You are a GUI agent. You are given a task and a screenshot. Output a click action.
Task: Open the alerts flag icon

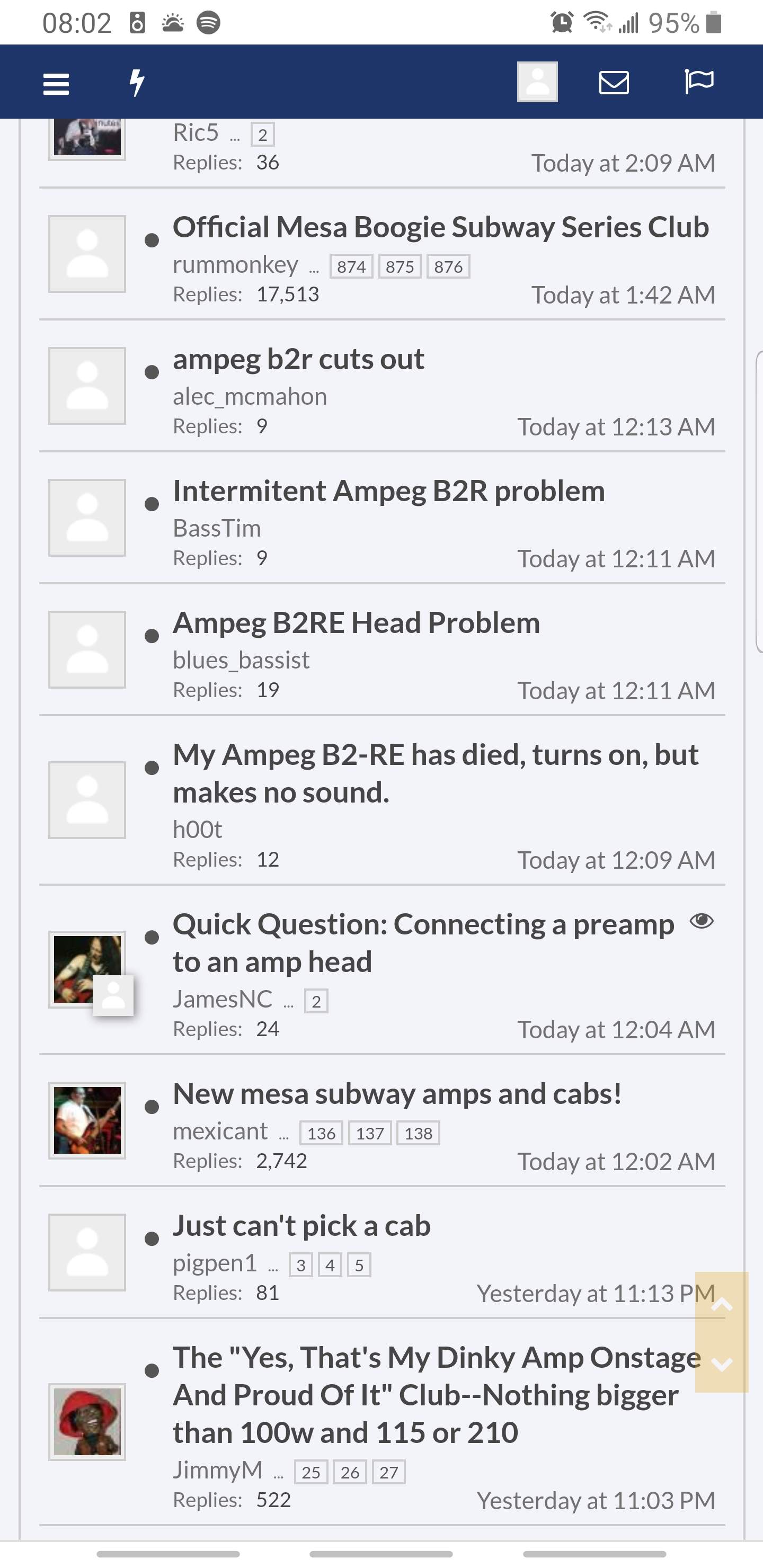click(x=699, y=82)
